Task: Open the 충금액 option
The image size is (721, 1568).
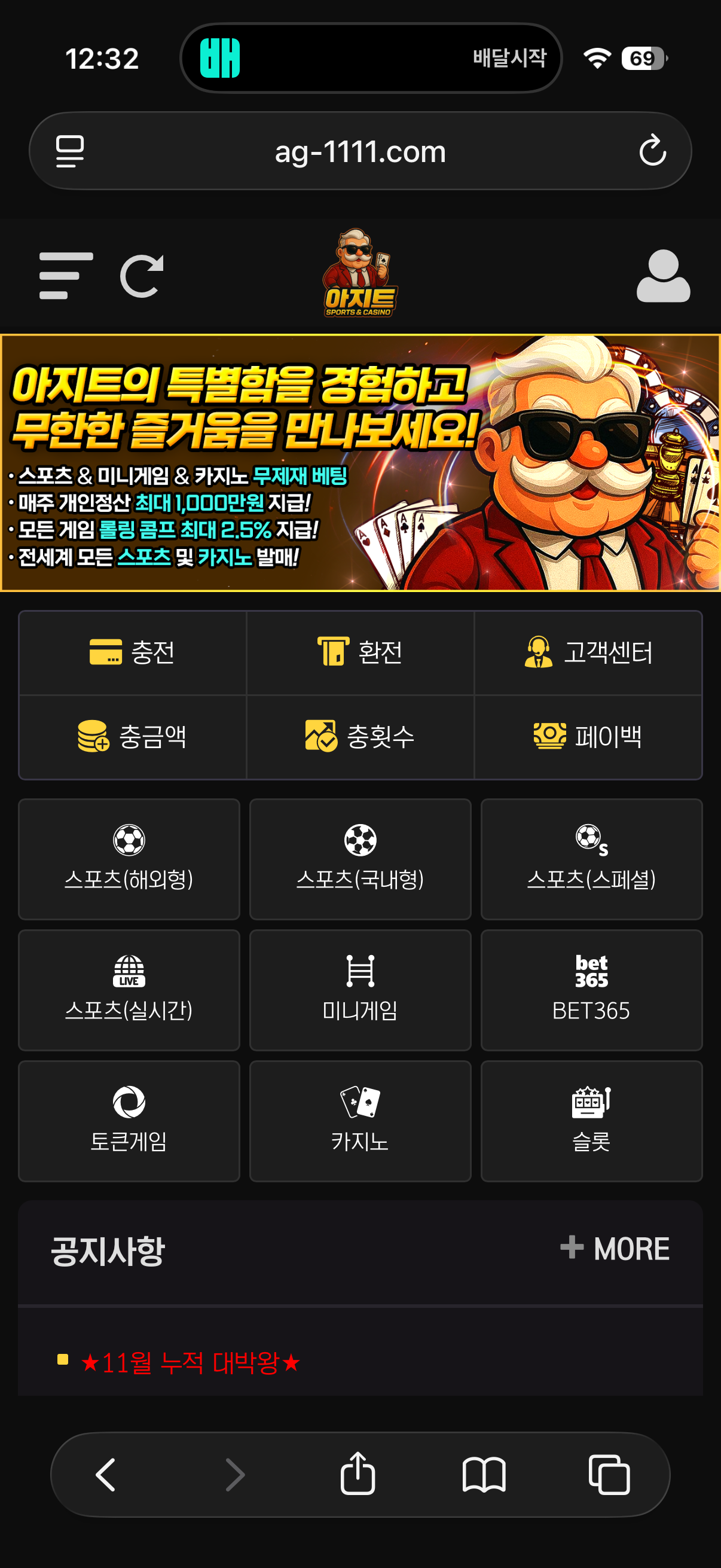Action: (x=133, y=737)
